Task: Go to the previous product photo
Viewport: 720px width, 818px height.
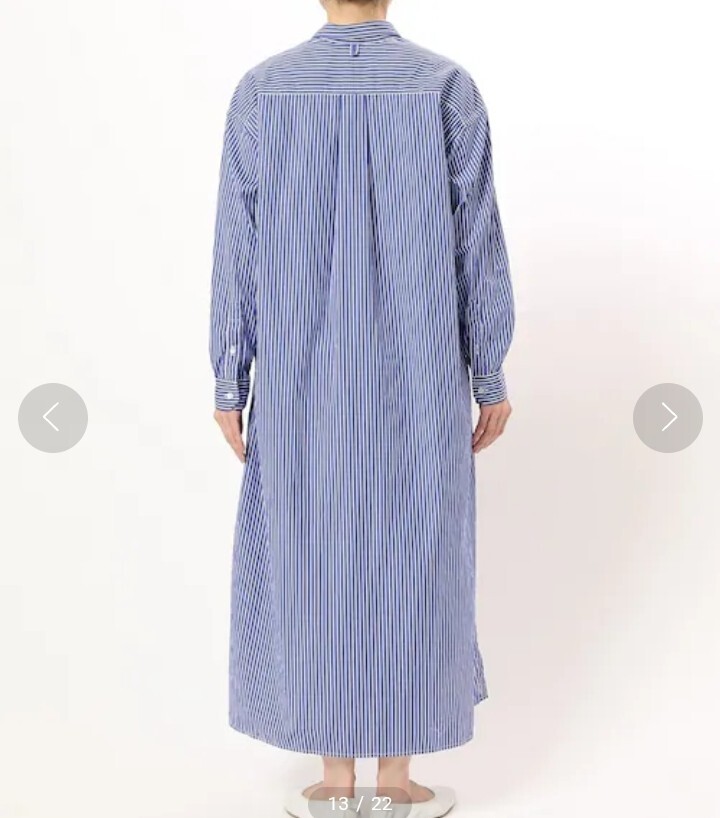Action: [x=53, y=418]
